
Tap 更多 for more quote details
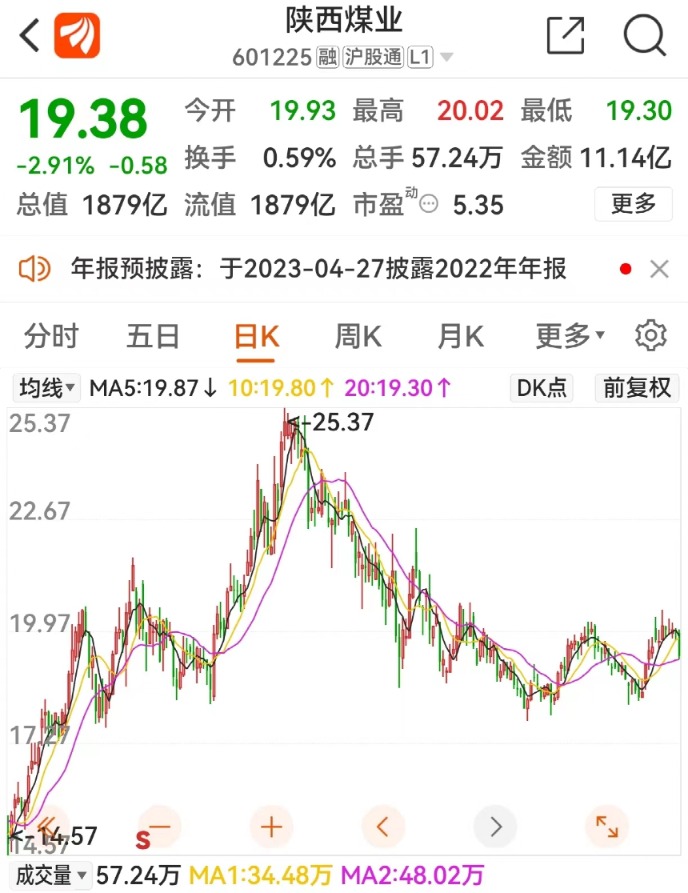click(x=633, y=204)
